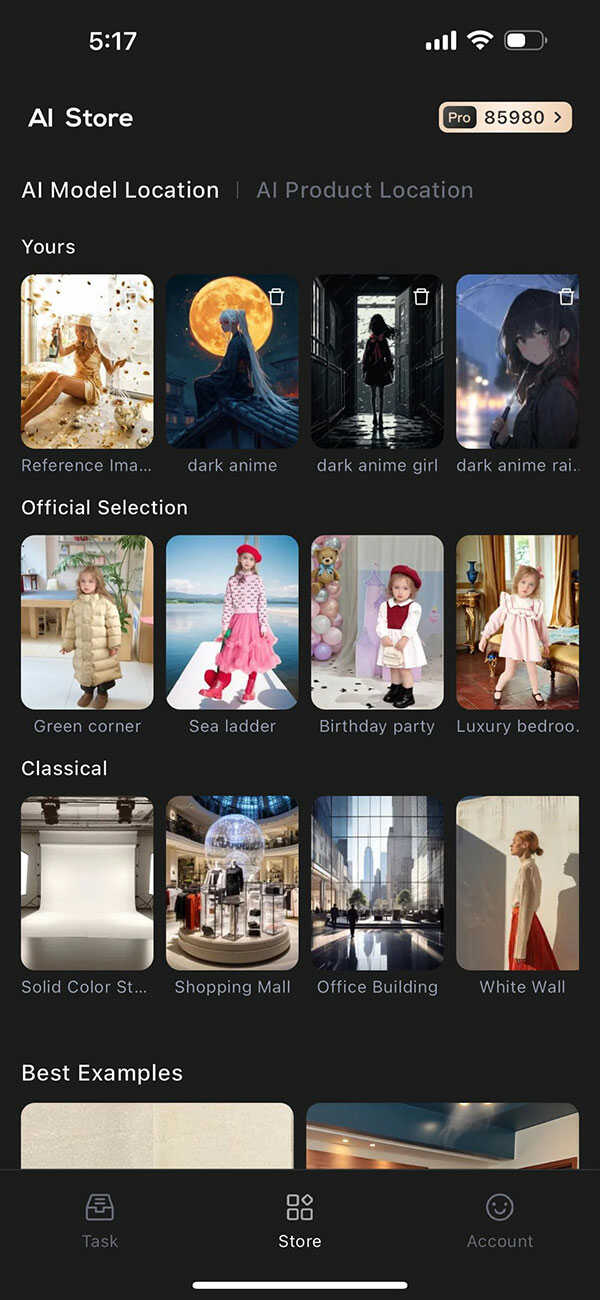Open the Account tab
Viewport: 600px width, 1300px height.
500,1221
